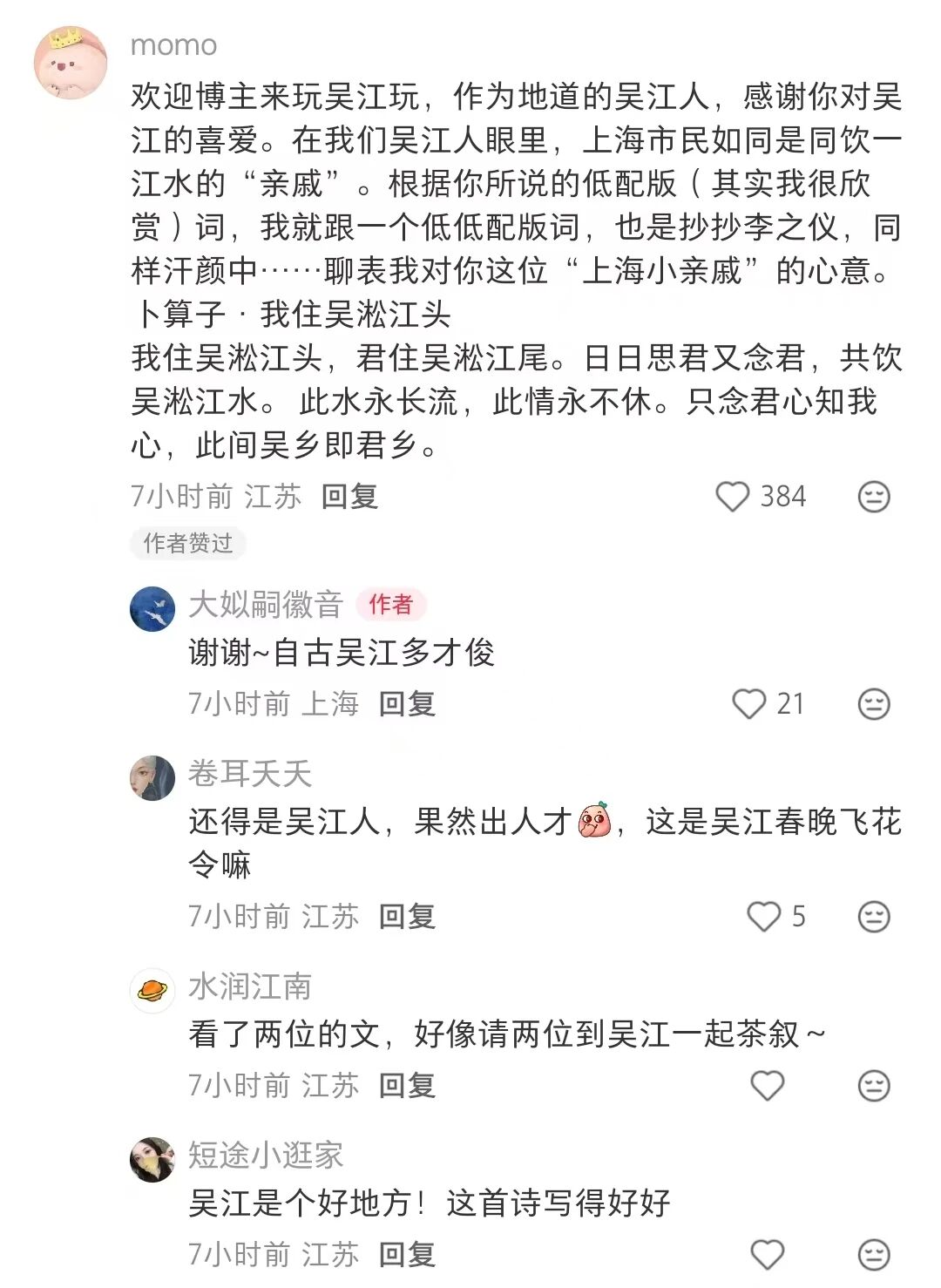Reply to momo's comment
This screenshot has width=941, height=1288.
(x=349, y=497)
